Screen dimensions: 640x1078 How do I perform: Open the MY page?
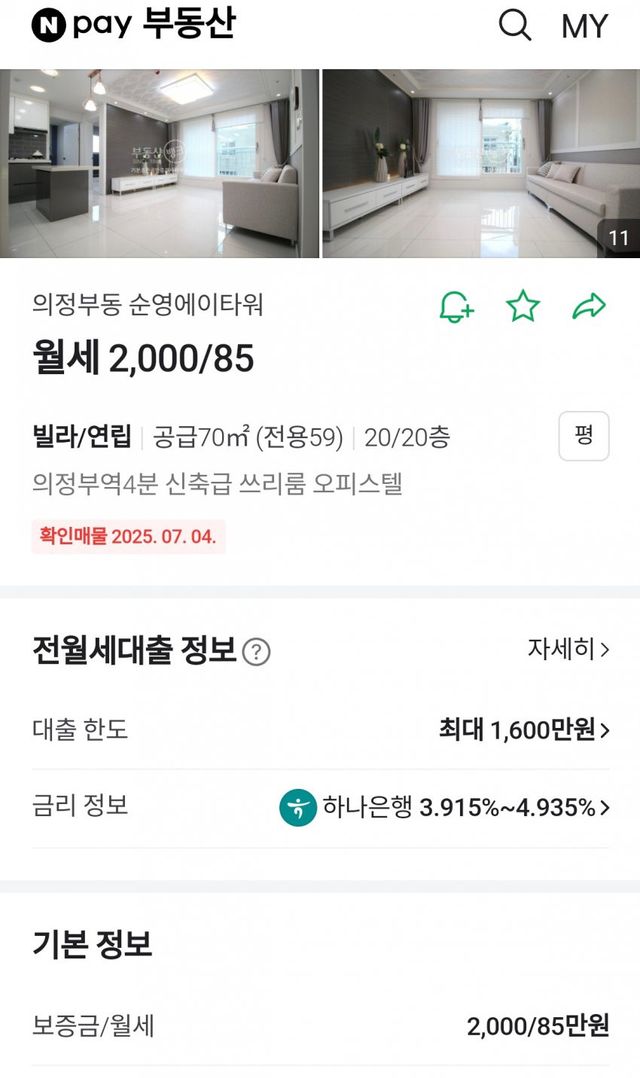(585, 26)
